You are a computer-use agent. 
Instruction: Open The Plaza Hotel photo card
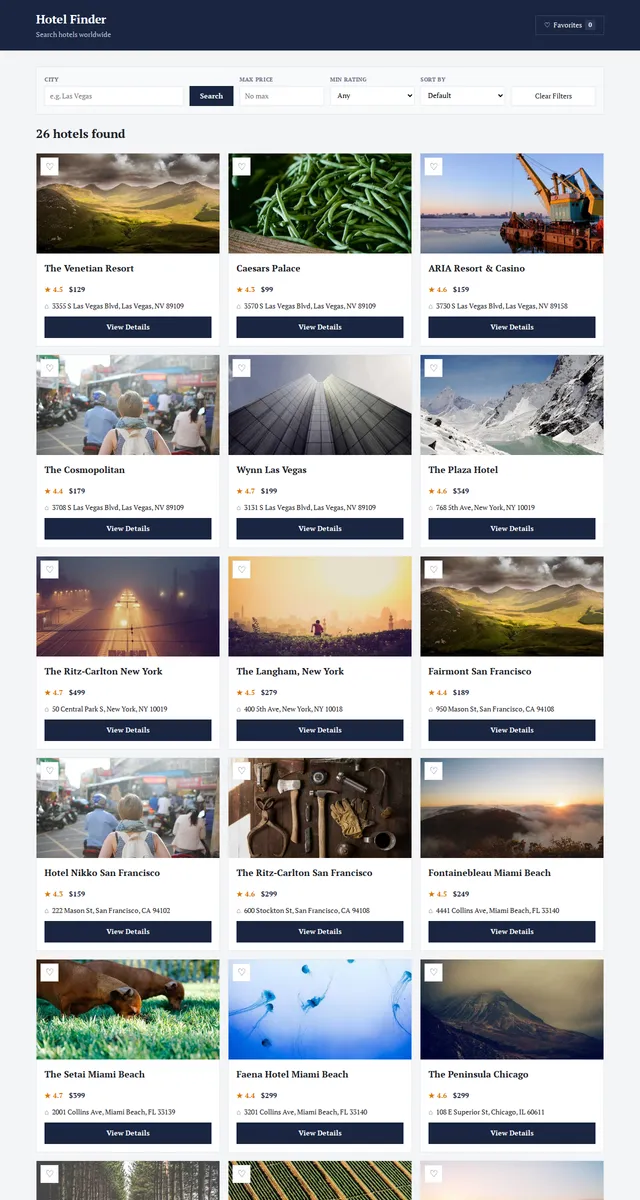pos(512,405)
